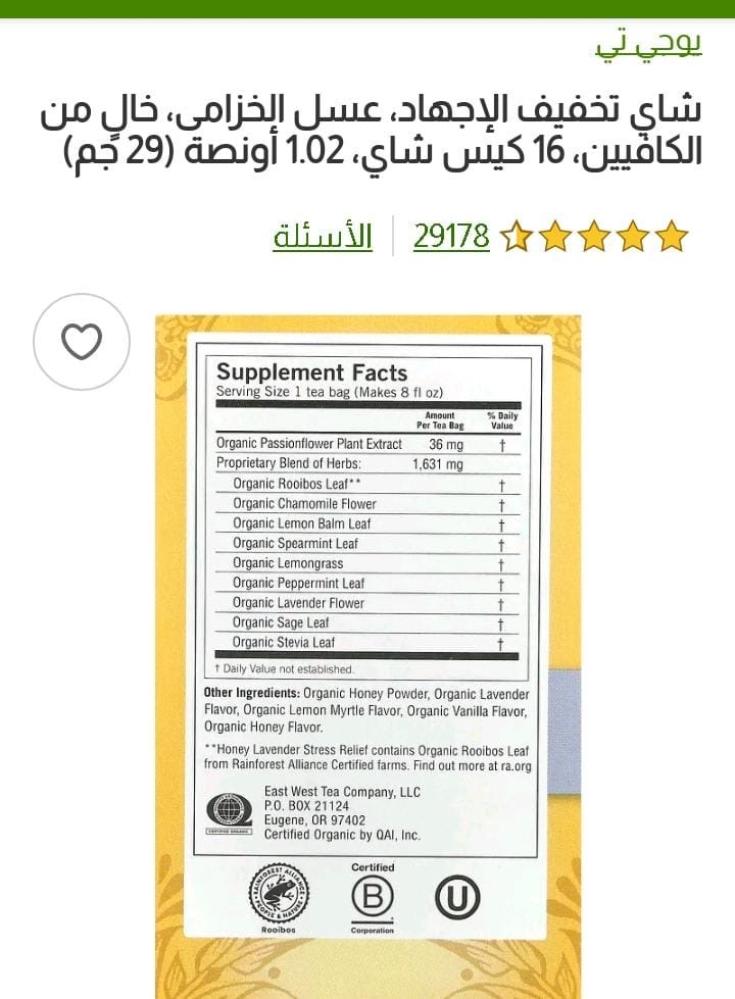Add this tea to favorites with the heart
The height and width of the screenshot is (999, 735).
click(x=82, y=342)
